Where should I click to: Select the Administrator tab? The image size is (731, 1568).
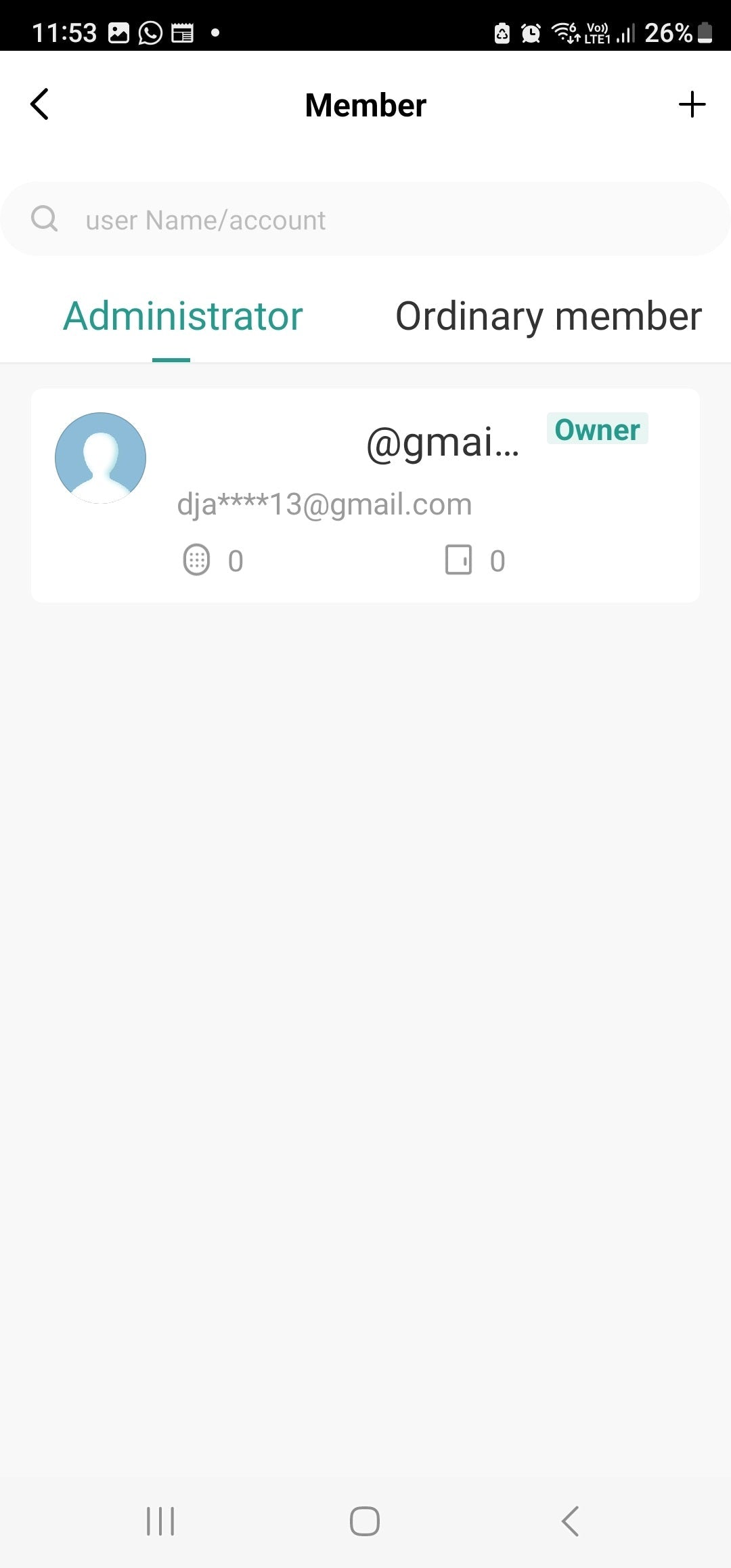[183, 316]
